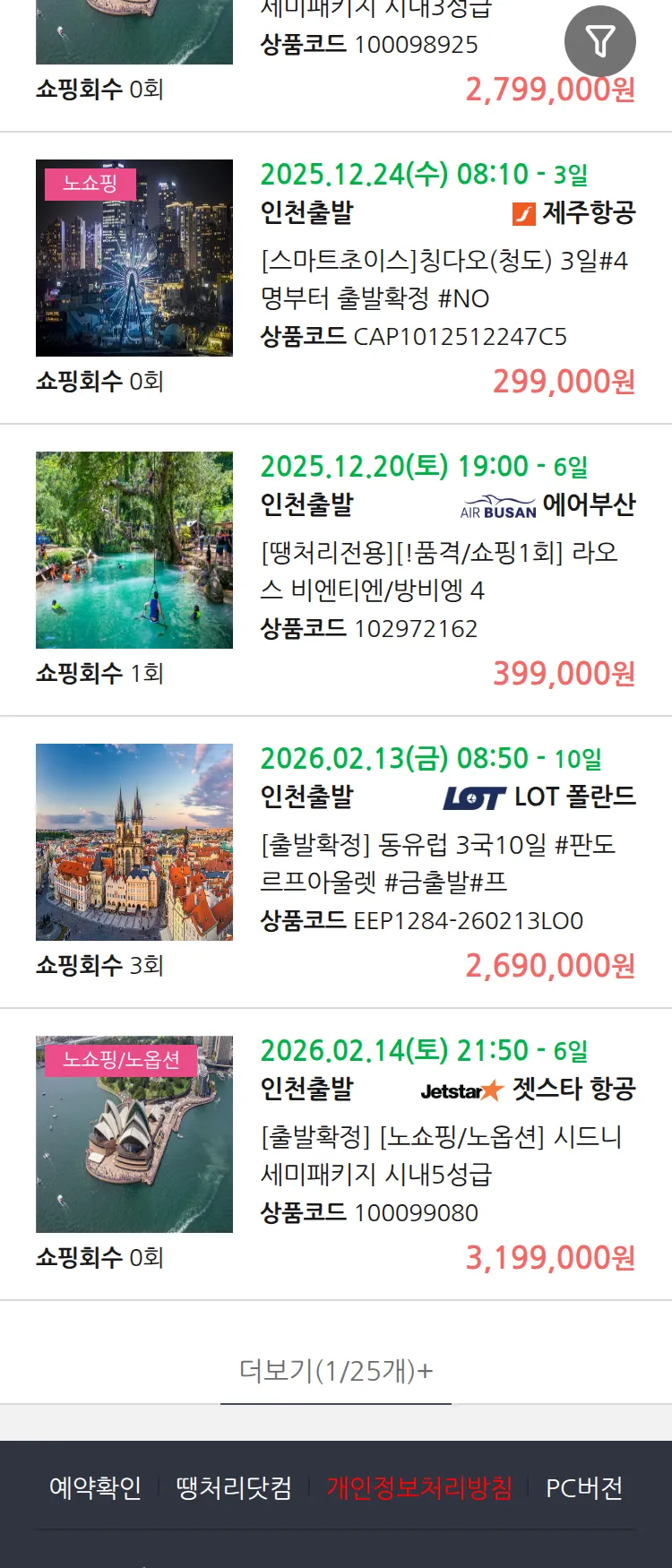View the 라오스 비엔티엔/방비엥 Air Busan package
Viewport: 672px width, 1568px height.
point(439,572)
